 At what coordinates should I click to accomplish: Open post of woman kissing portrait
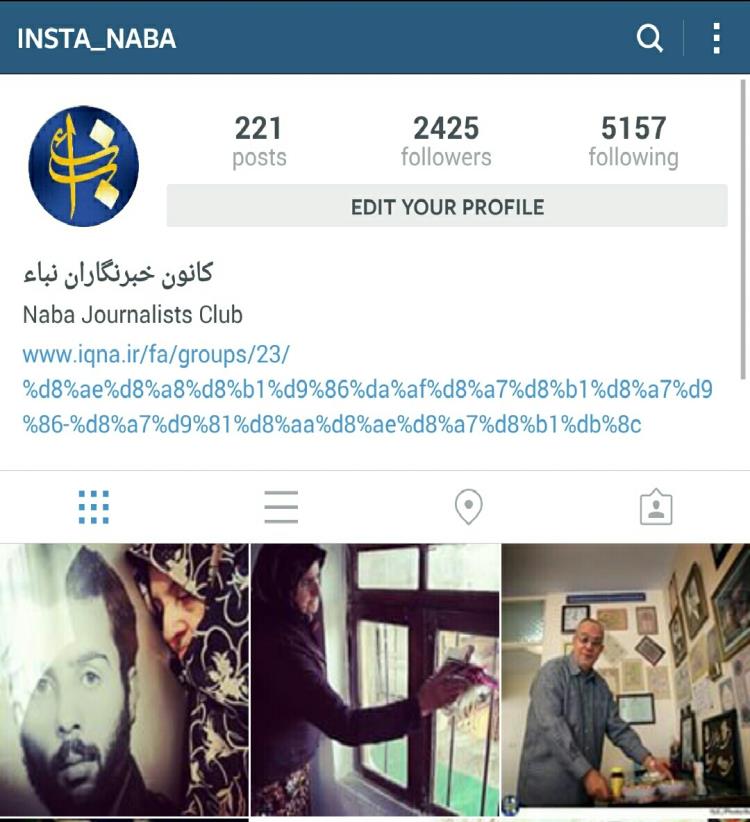[x=124, y=680]
